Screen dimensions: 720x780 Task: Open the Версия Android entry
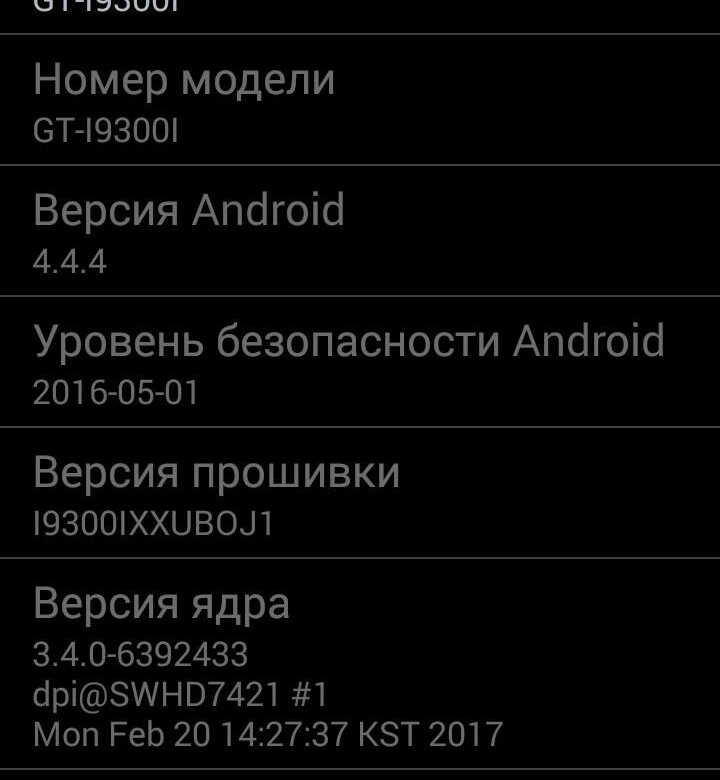click(x=360, y=231)
